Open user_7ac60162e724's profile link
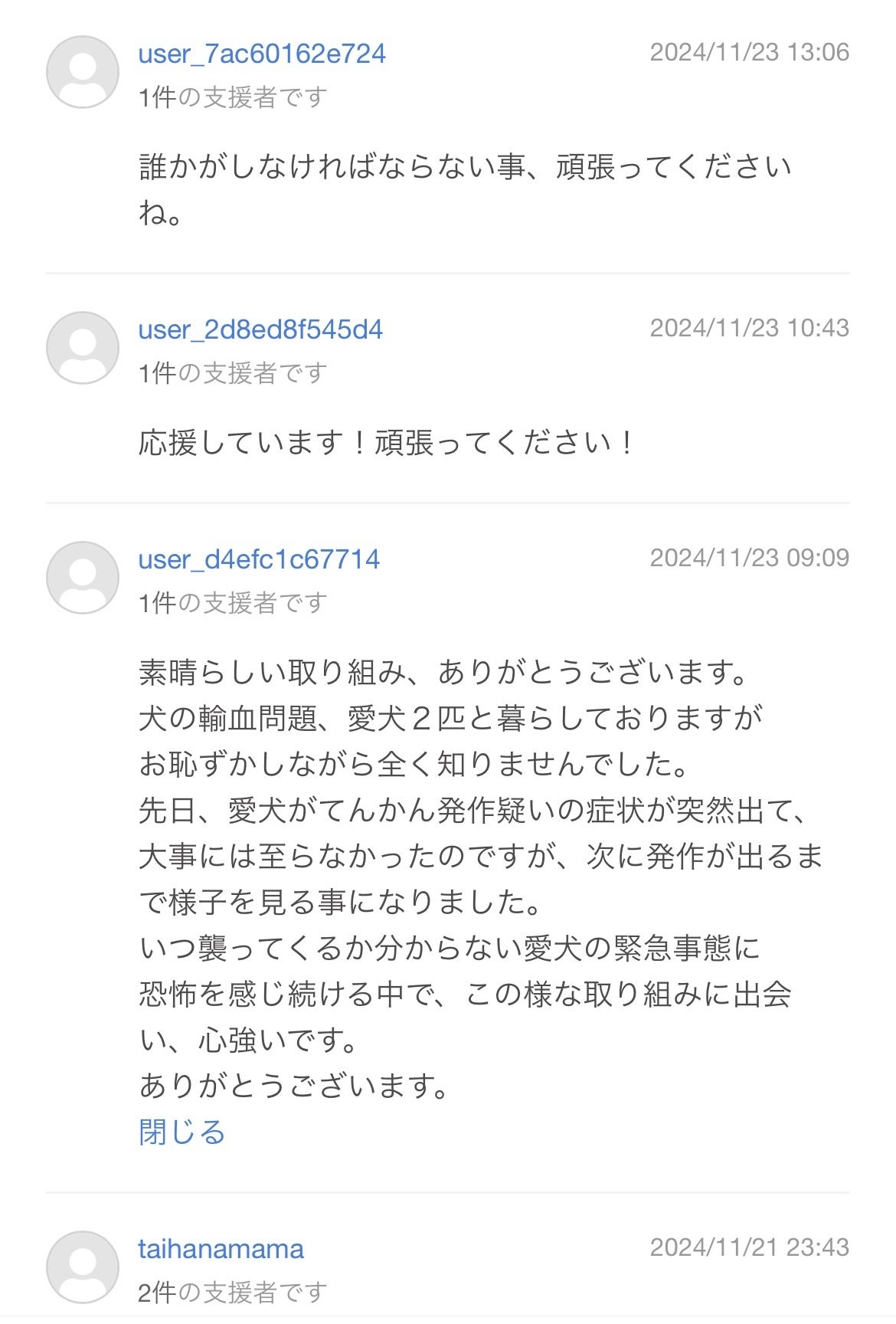The height and width of the screenshot is (1324, 896). click(262, 54)
